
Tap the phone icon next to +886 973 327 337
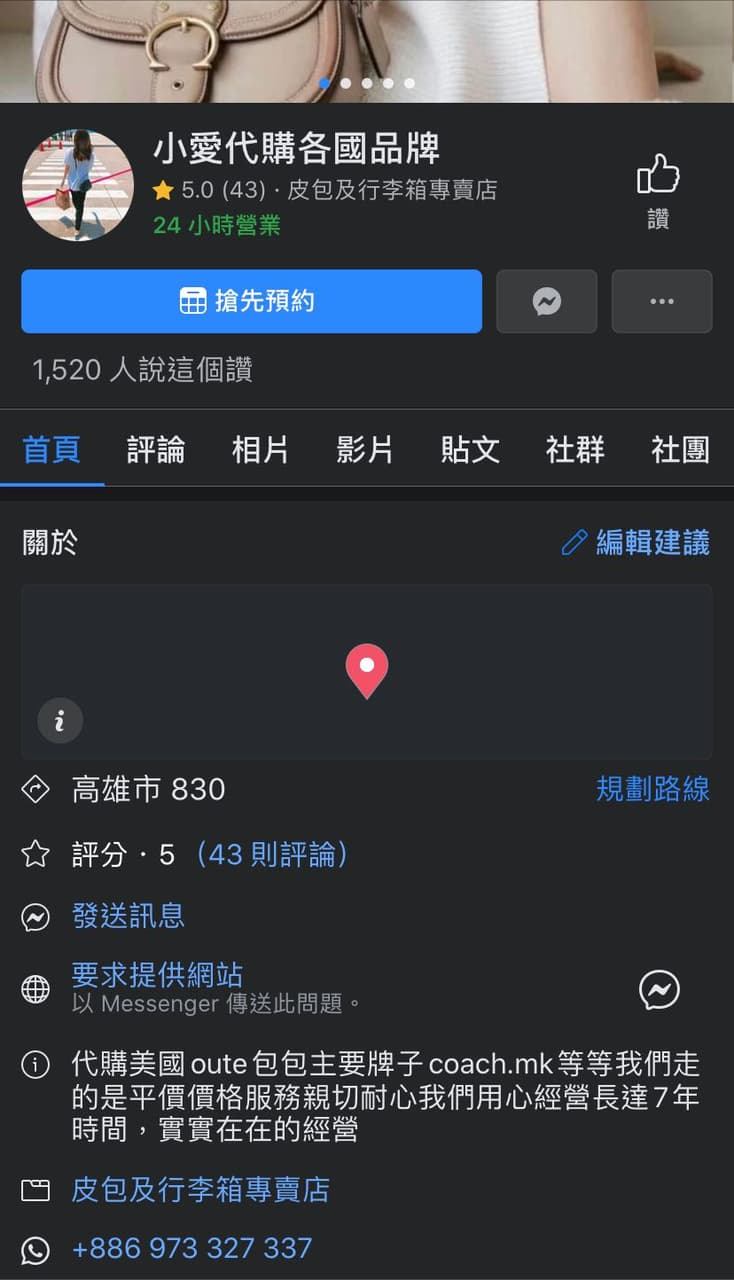36,1248
